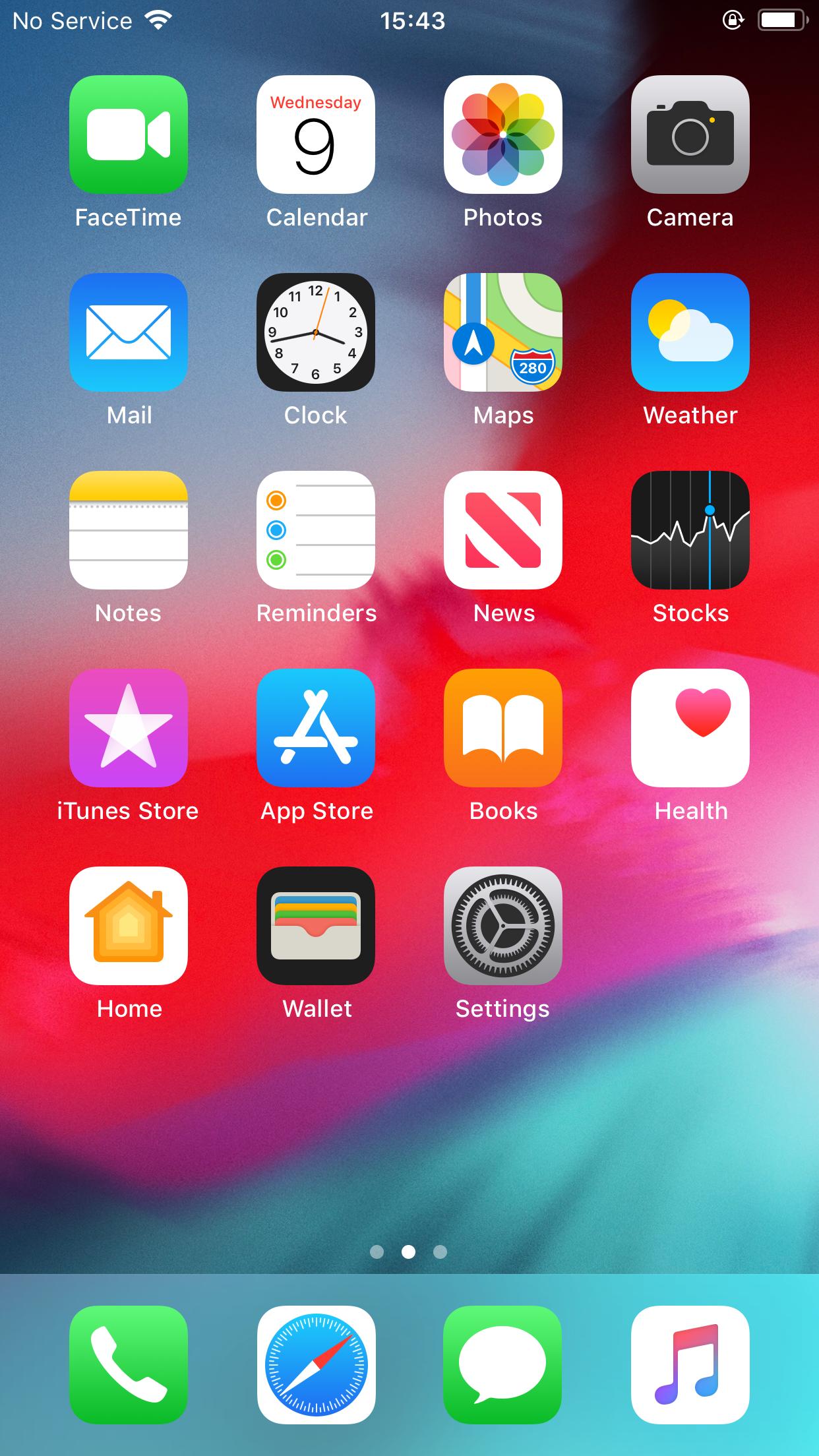The image size is (819, 1456).
Task: Open Photos
Action: click(503, 135)
